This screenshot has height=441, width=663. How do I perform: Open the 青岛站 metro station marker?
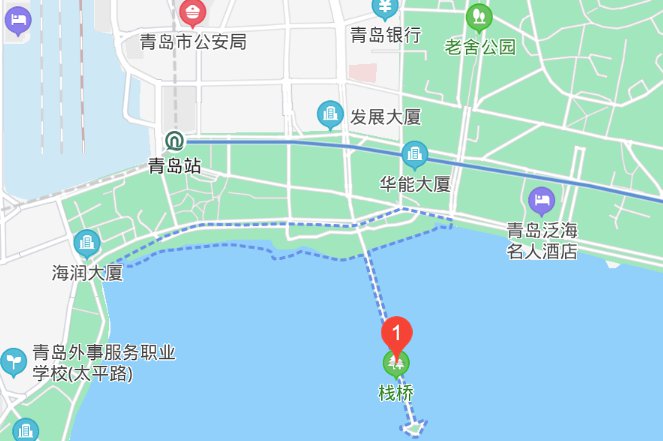[175, 142]
